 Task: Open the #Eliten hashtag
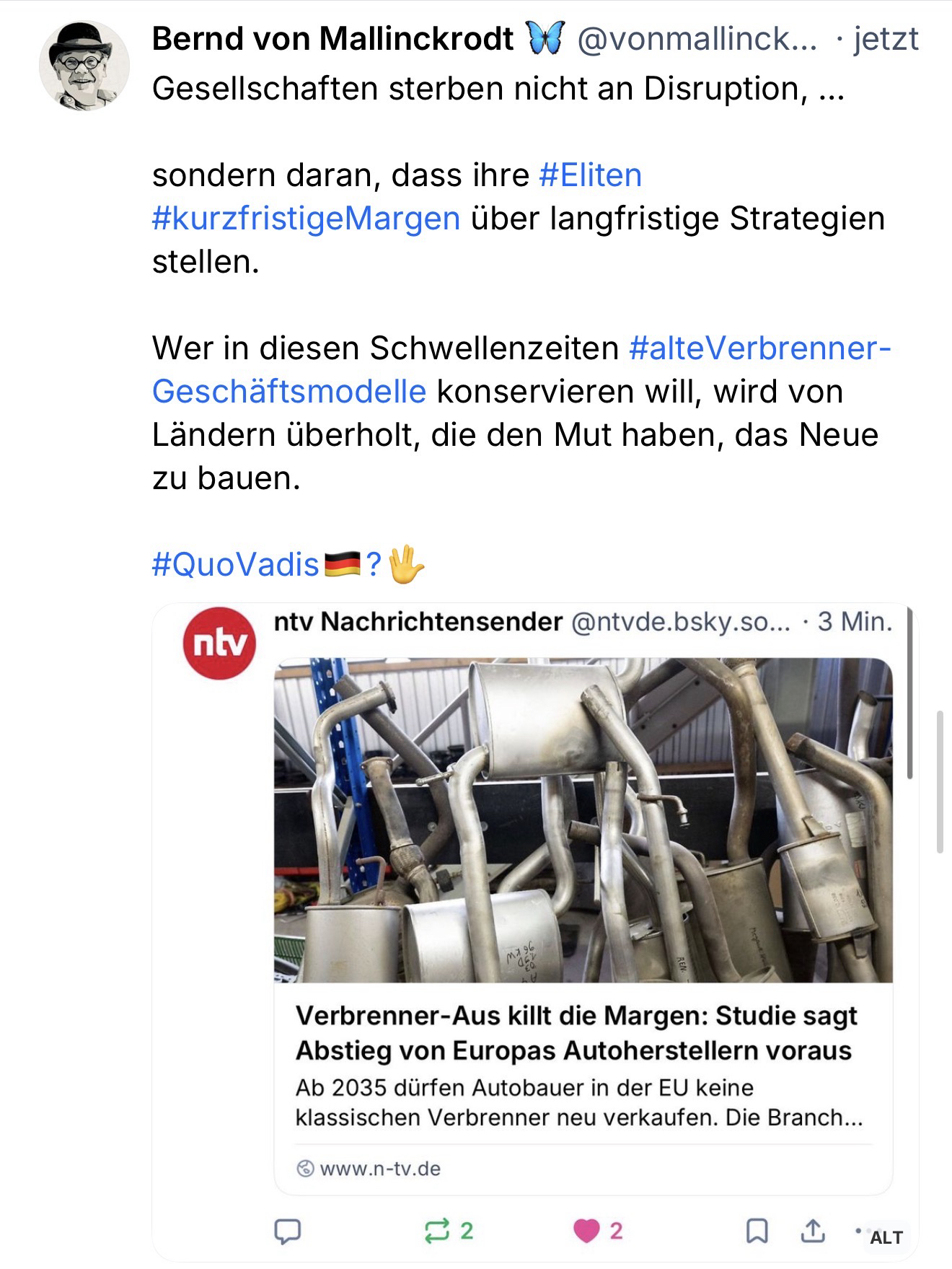point(590,175)
